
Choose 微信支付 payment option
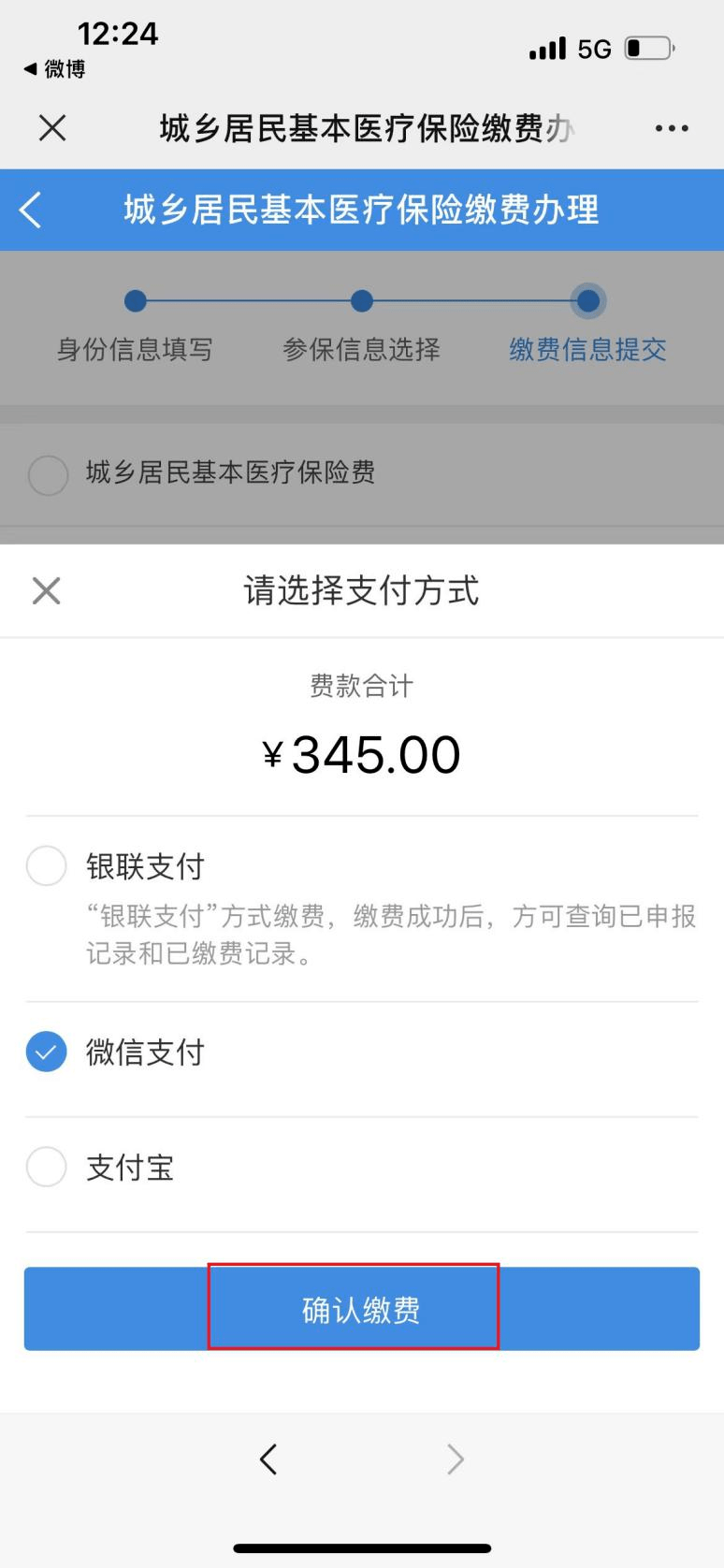(x=47, y=1053)
